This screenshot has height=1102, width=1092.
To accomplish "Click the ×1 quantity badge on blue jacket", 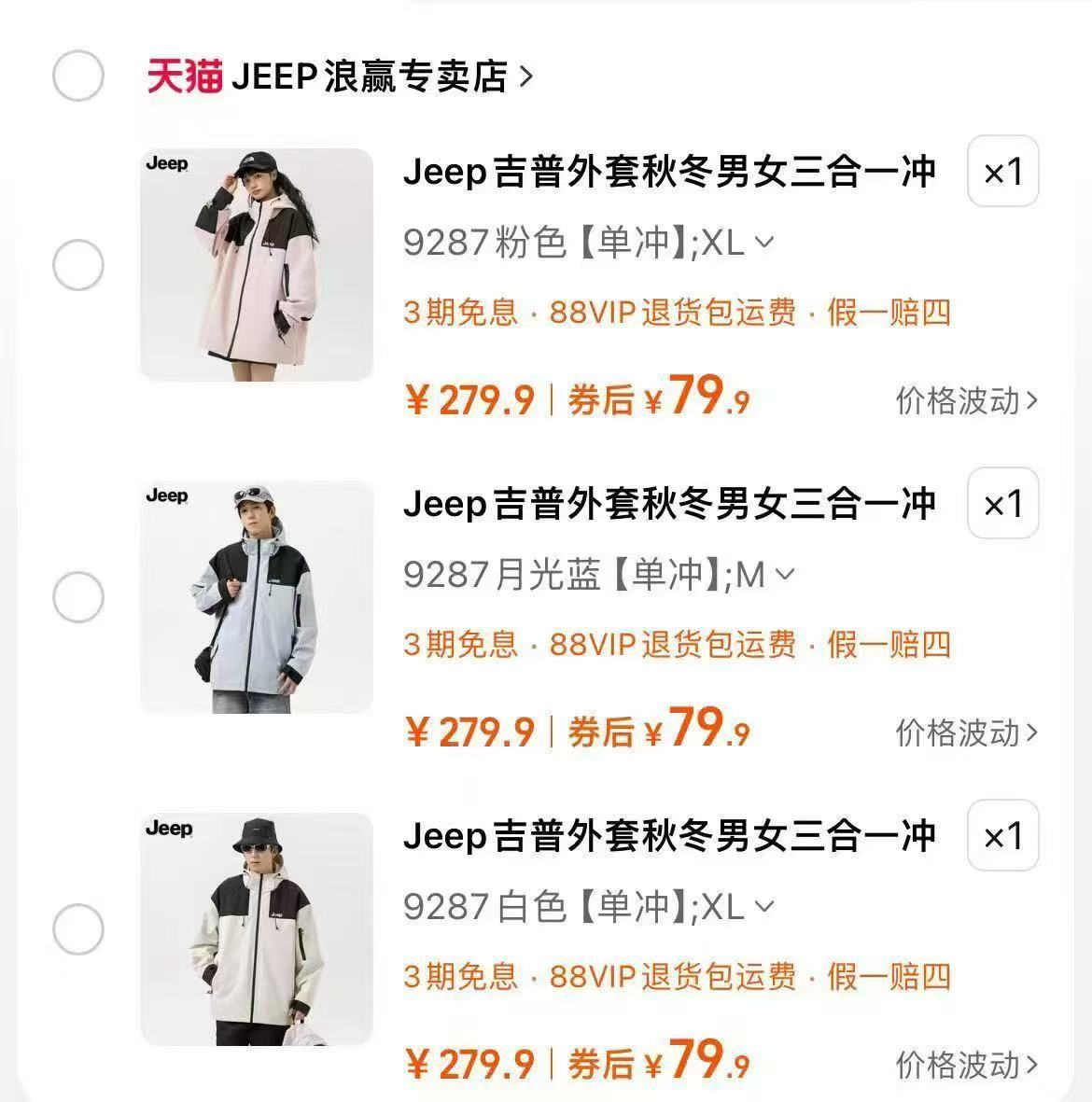I will 1001,503.
